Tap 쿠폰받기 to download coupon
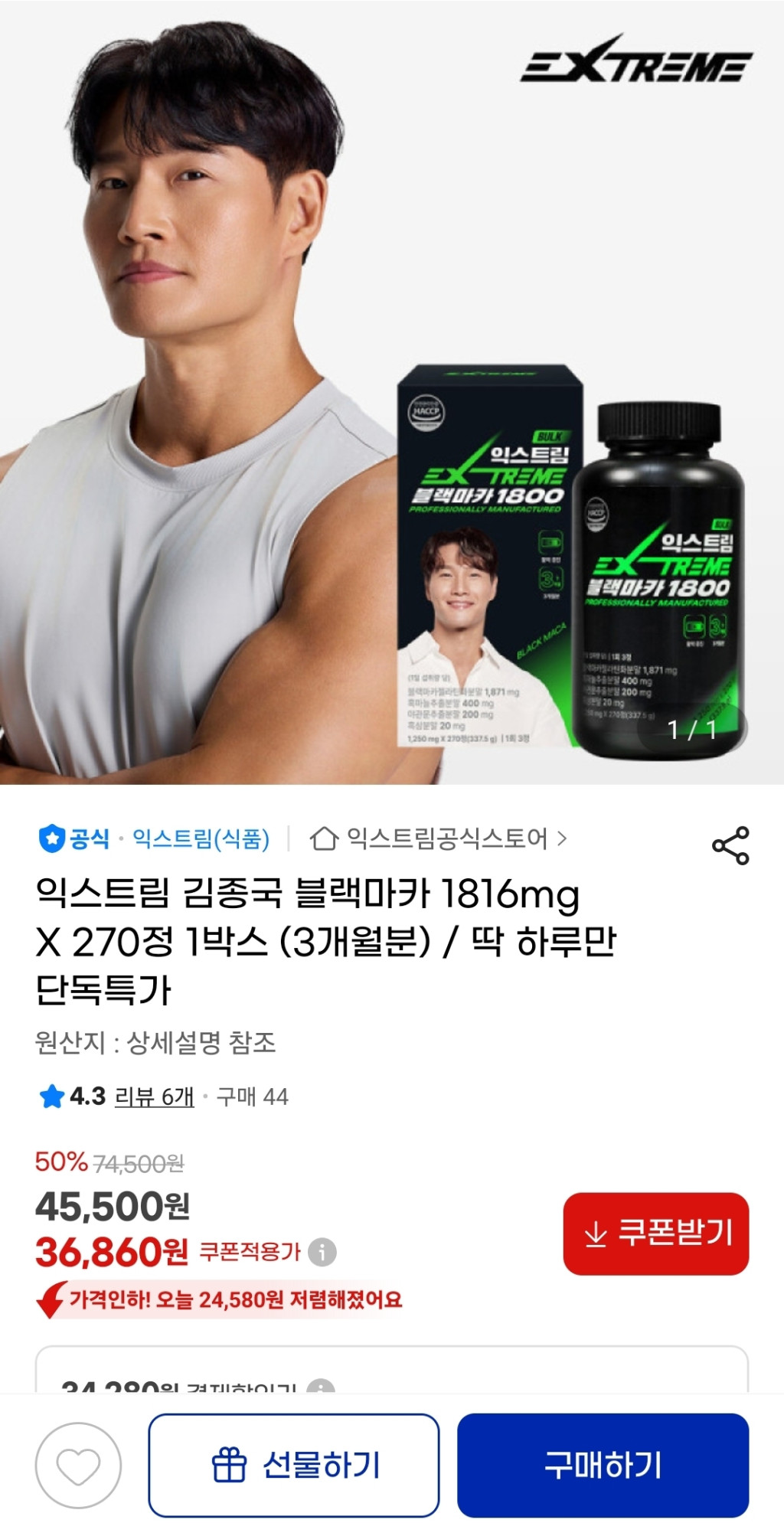 tap(655, 1234)
